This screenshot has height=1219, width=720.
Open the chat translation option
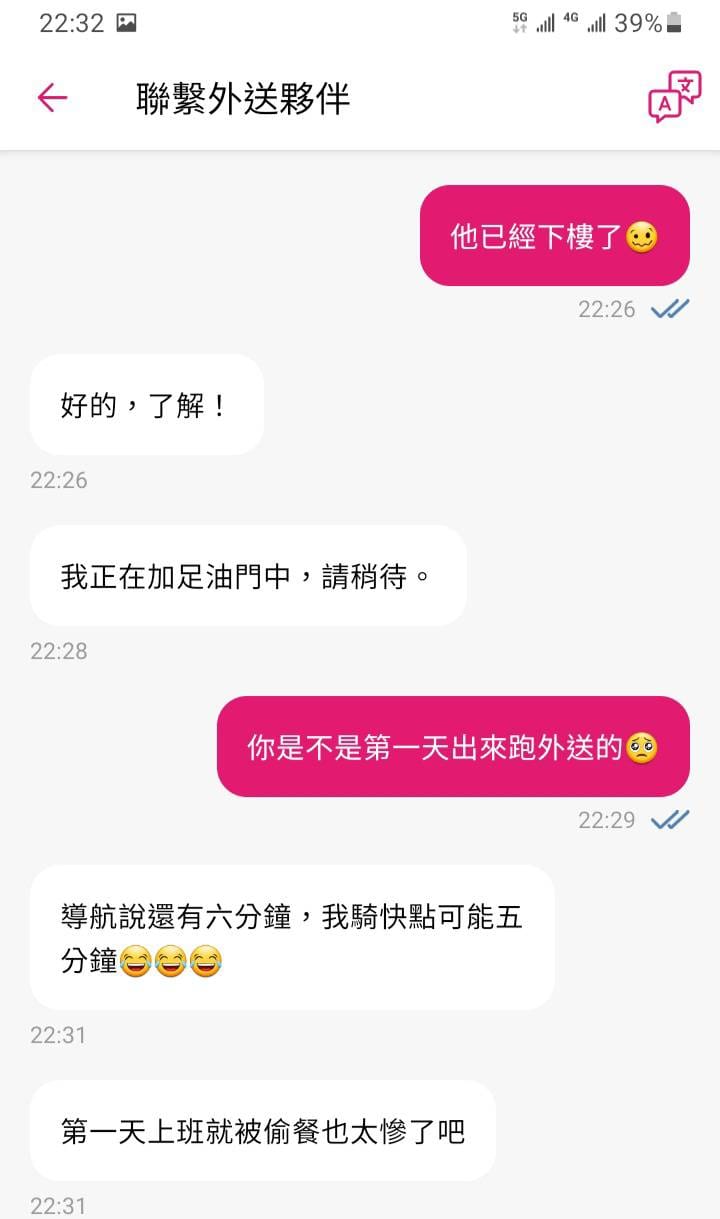click(675, 98)
